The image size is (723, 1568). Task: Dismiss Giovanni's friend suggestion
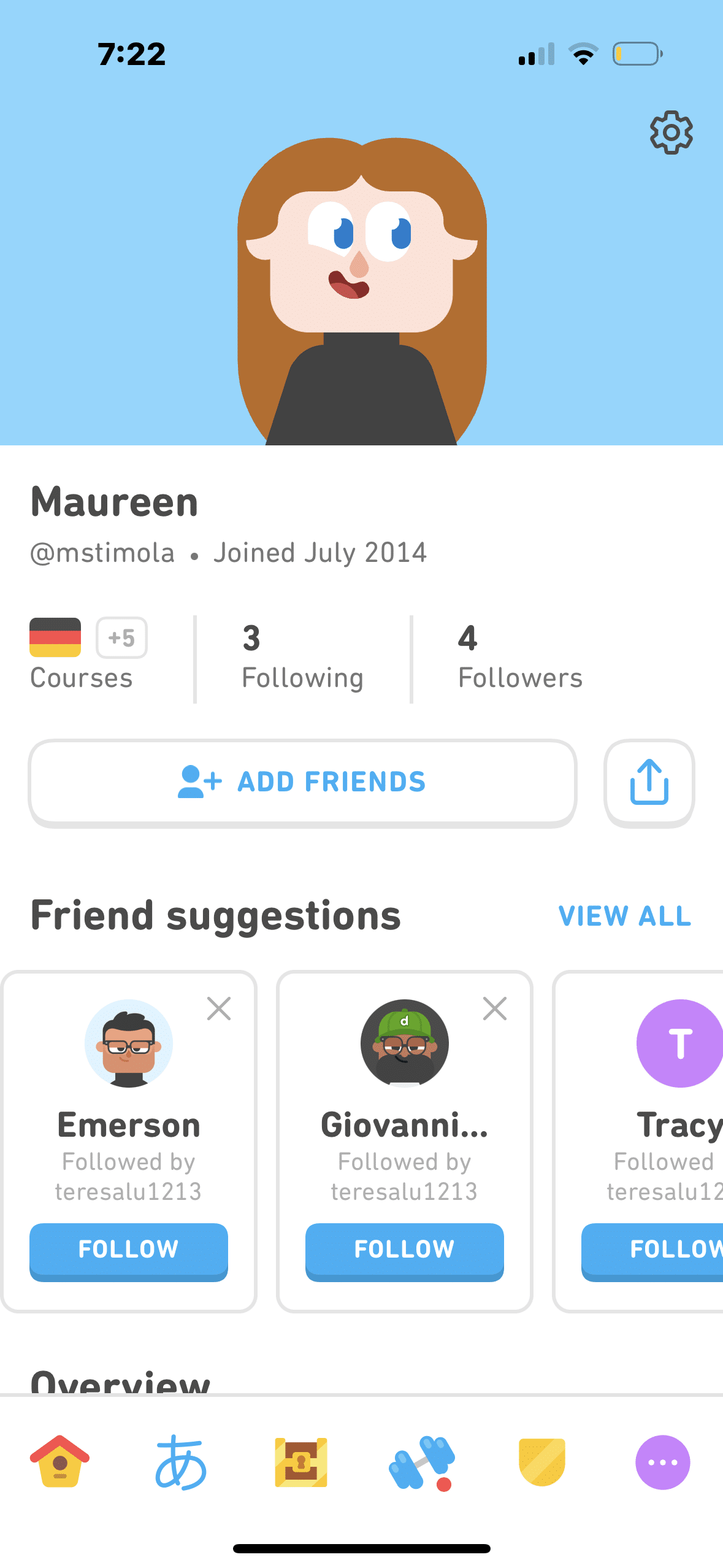point(495,1009)
